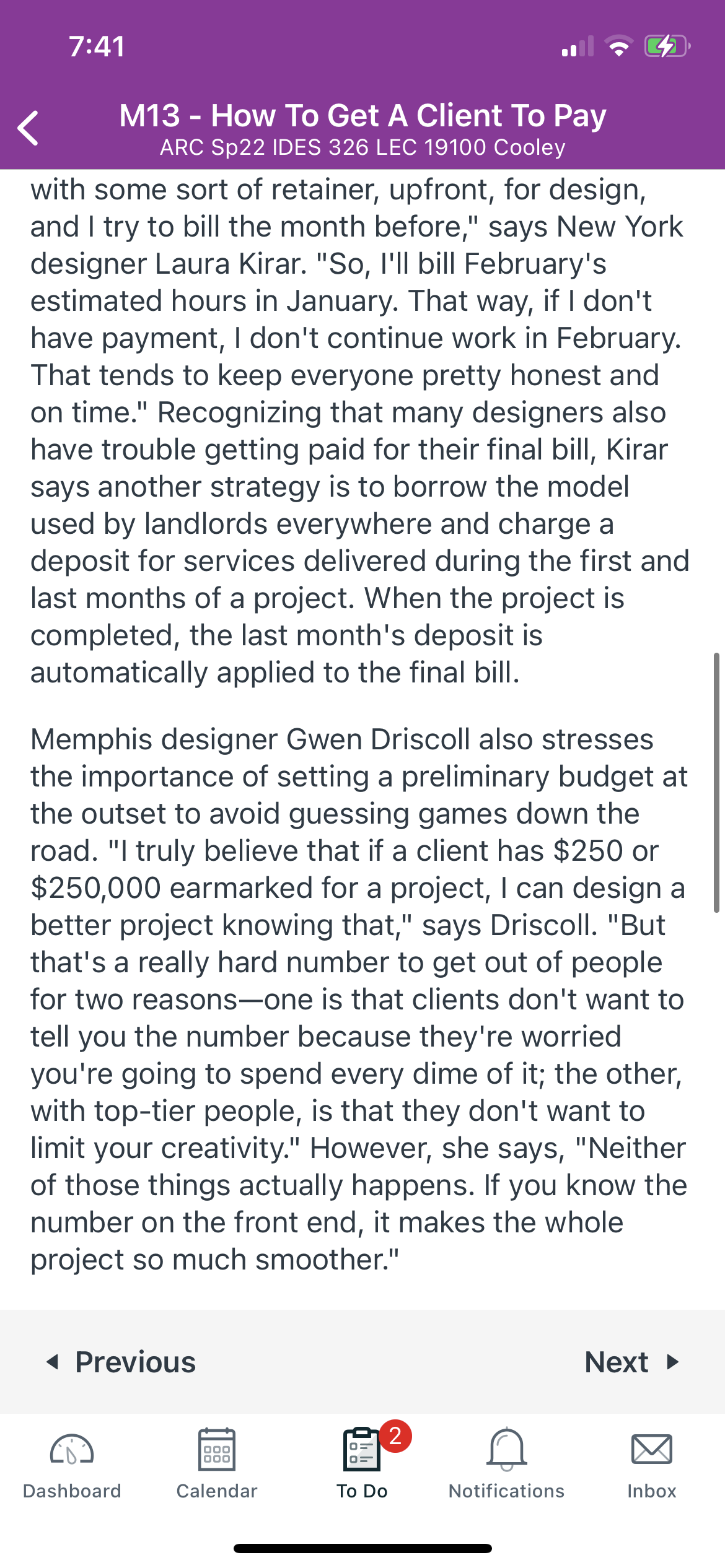Viewport: 725px width, 1568px height.
Task: Advance to the Next module item
Action: (633, 1362)
